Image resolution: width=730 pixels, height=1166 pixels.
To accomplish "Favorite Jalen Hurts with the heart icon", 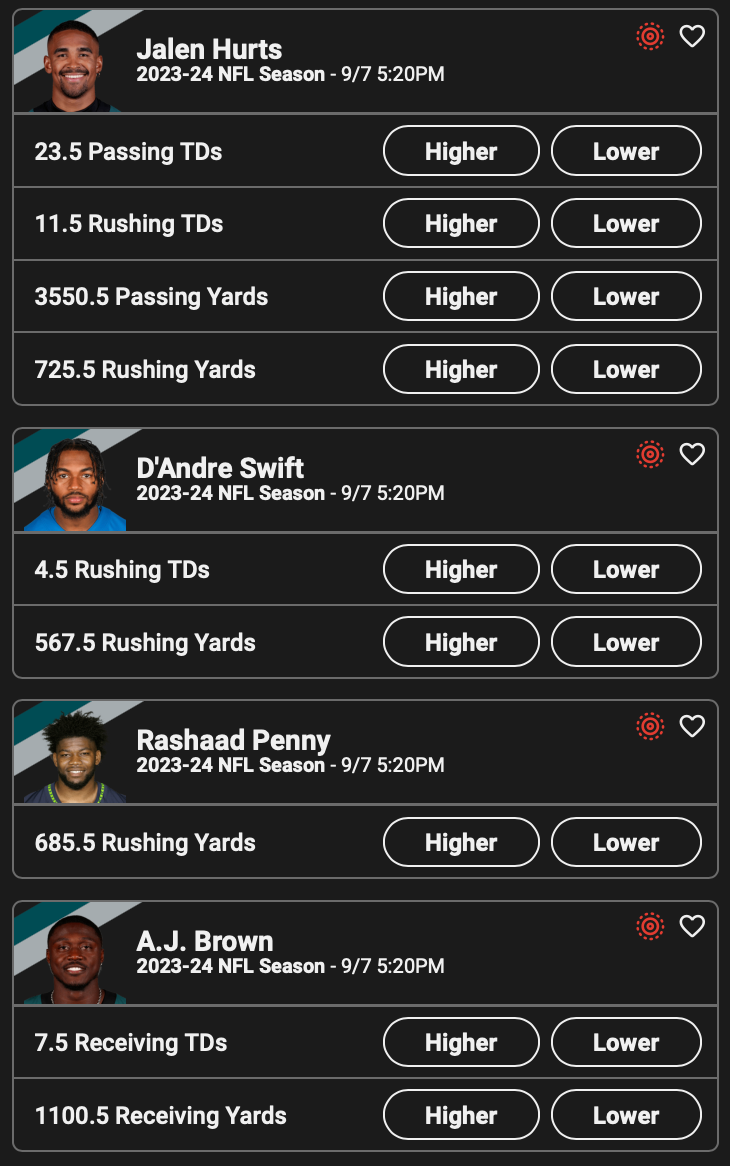I will tap(692, 37).
